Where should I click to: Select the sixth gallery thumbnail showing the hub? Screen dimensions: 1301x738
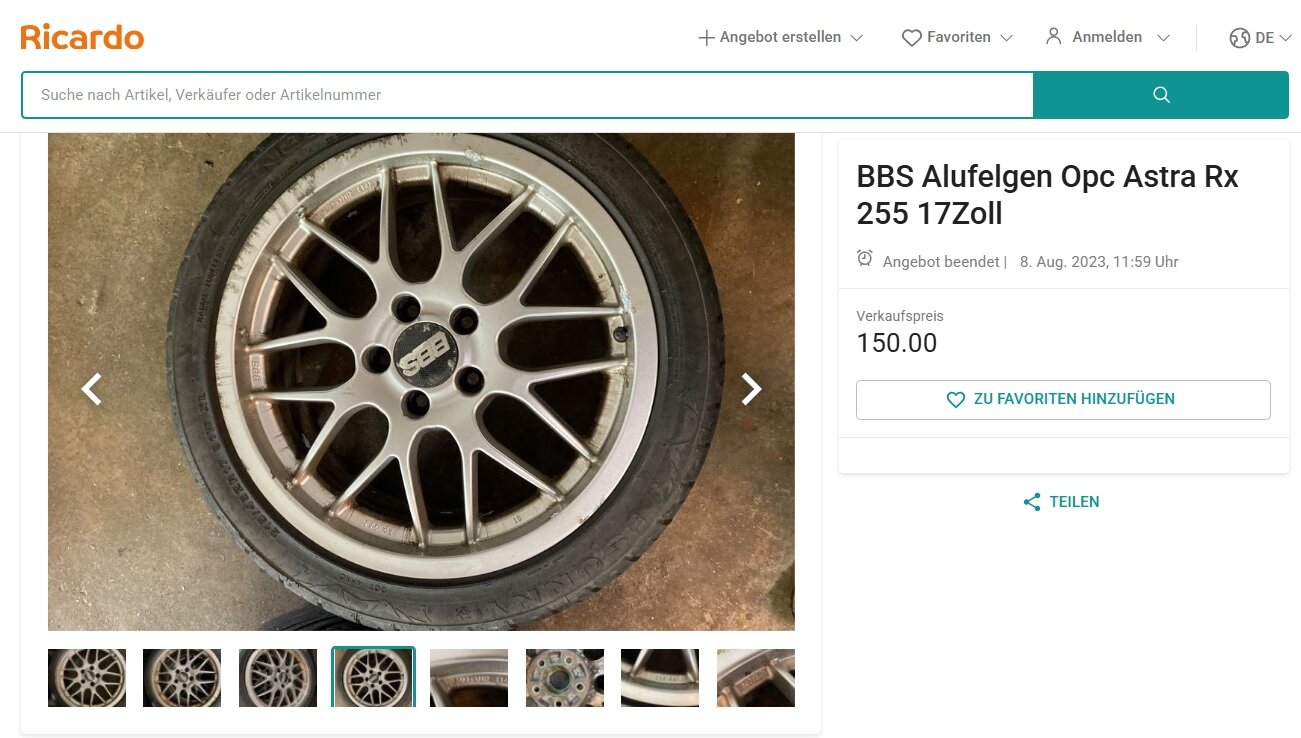coord(565,678)
